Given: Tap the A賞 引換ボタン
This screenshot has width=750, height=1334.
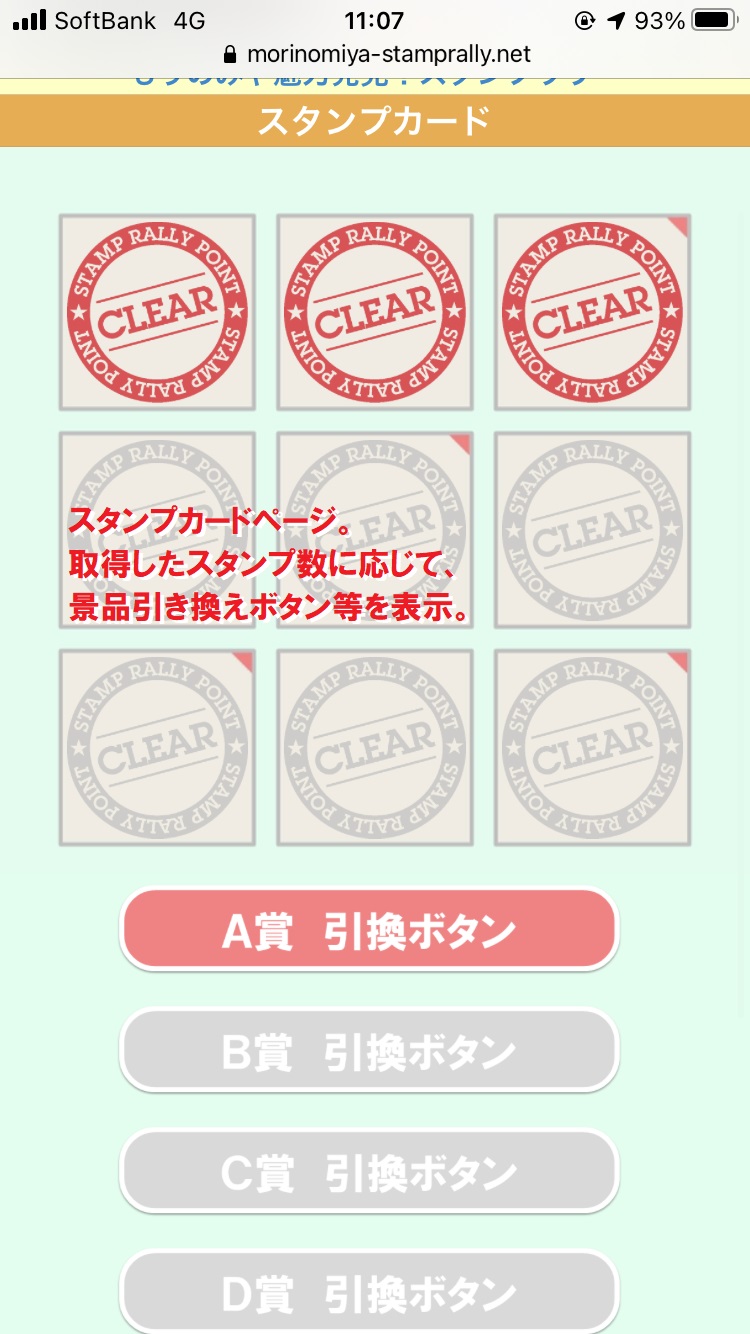Looking at the screenshot, I should pyautogui.click(x=369, y=930).
